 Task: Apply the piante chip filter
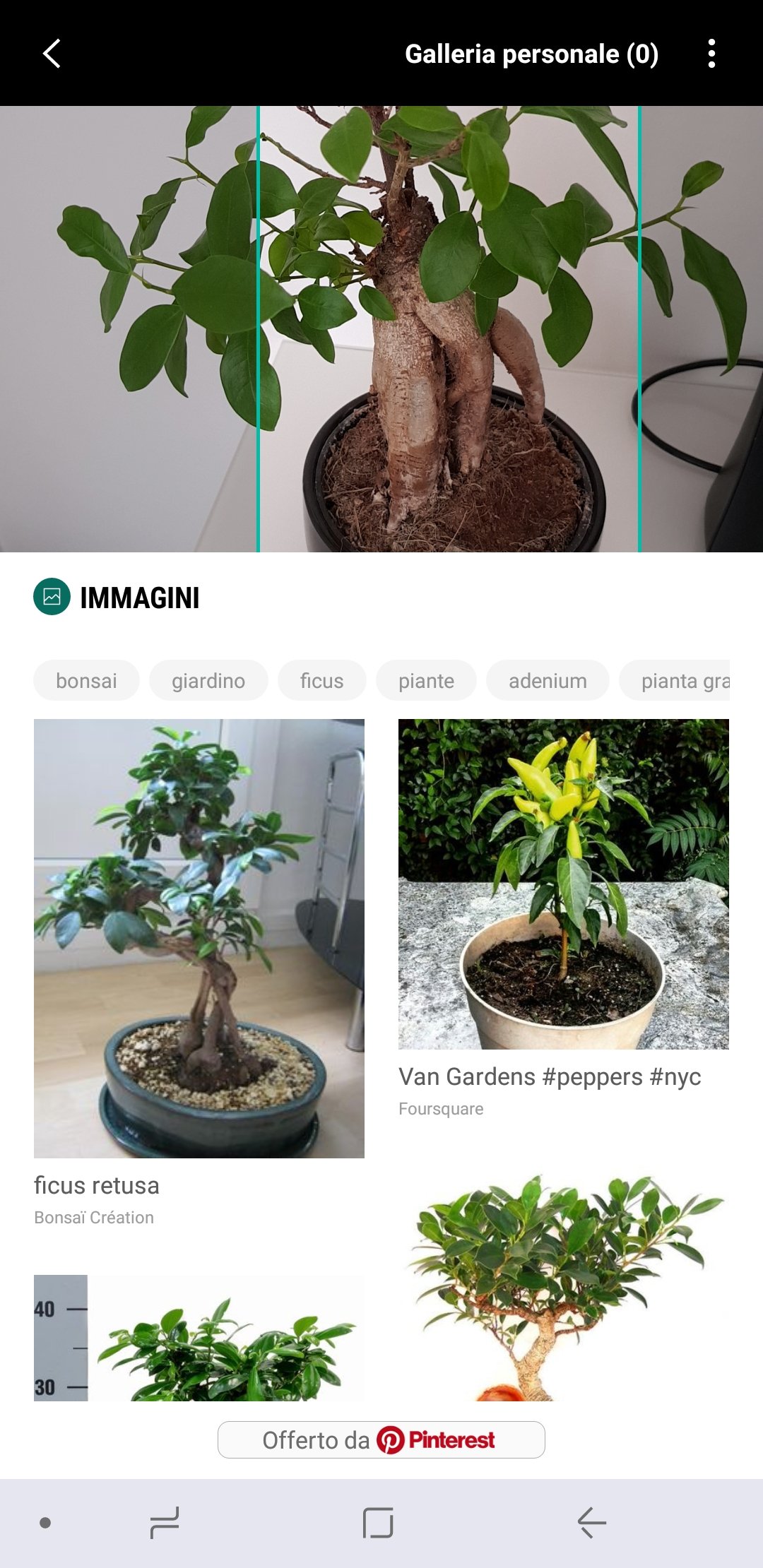pos(426,681)
